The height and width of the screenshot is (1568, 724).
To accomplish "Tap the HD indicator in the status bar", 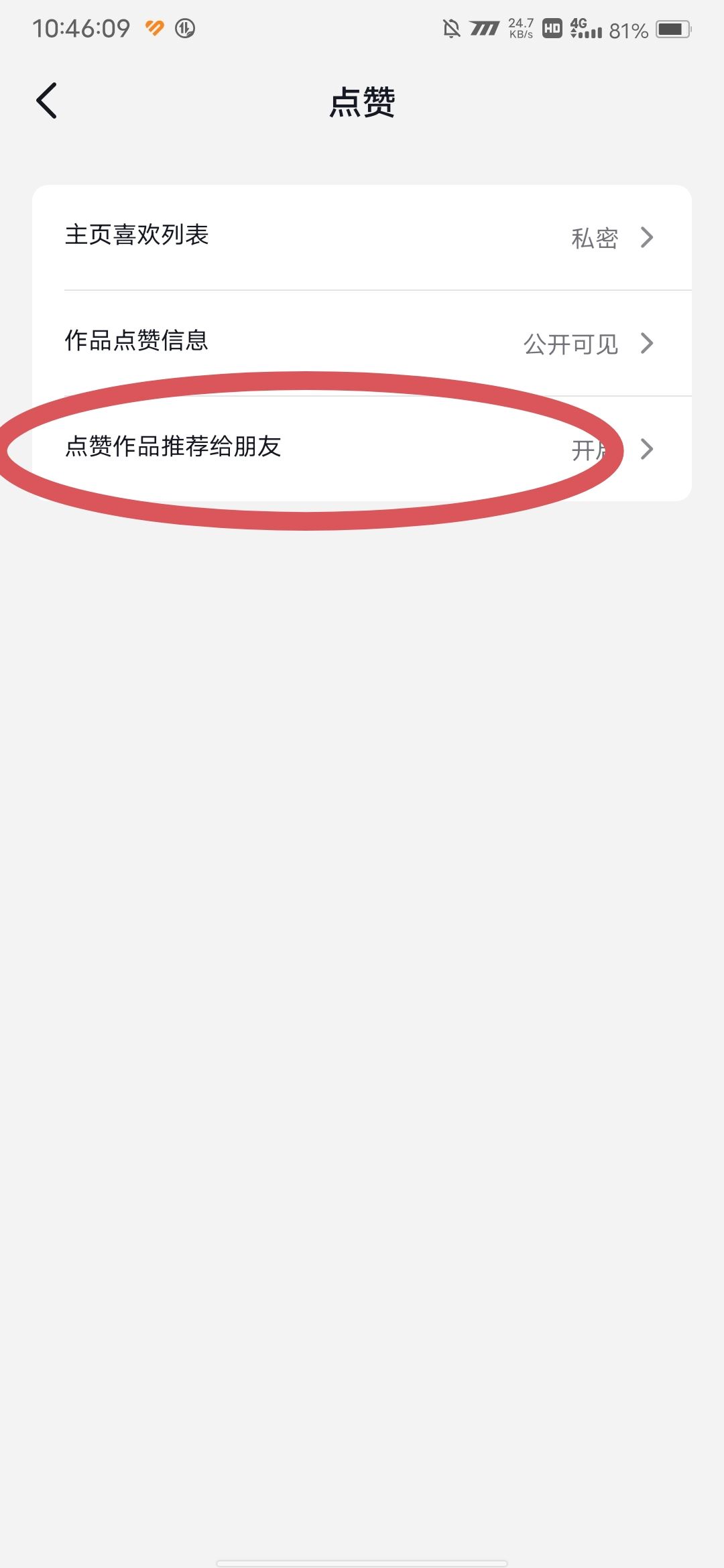I will 551,29.
